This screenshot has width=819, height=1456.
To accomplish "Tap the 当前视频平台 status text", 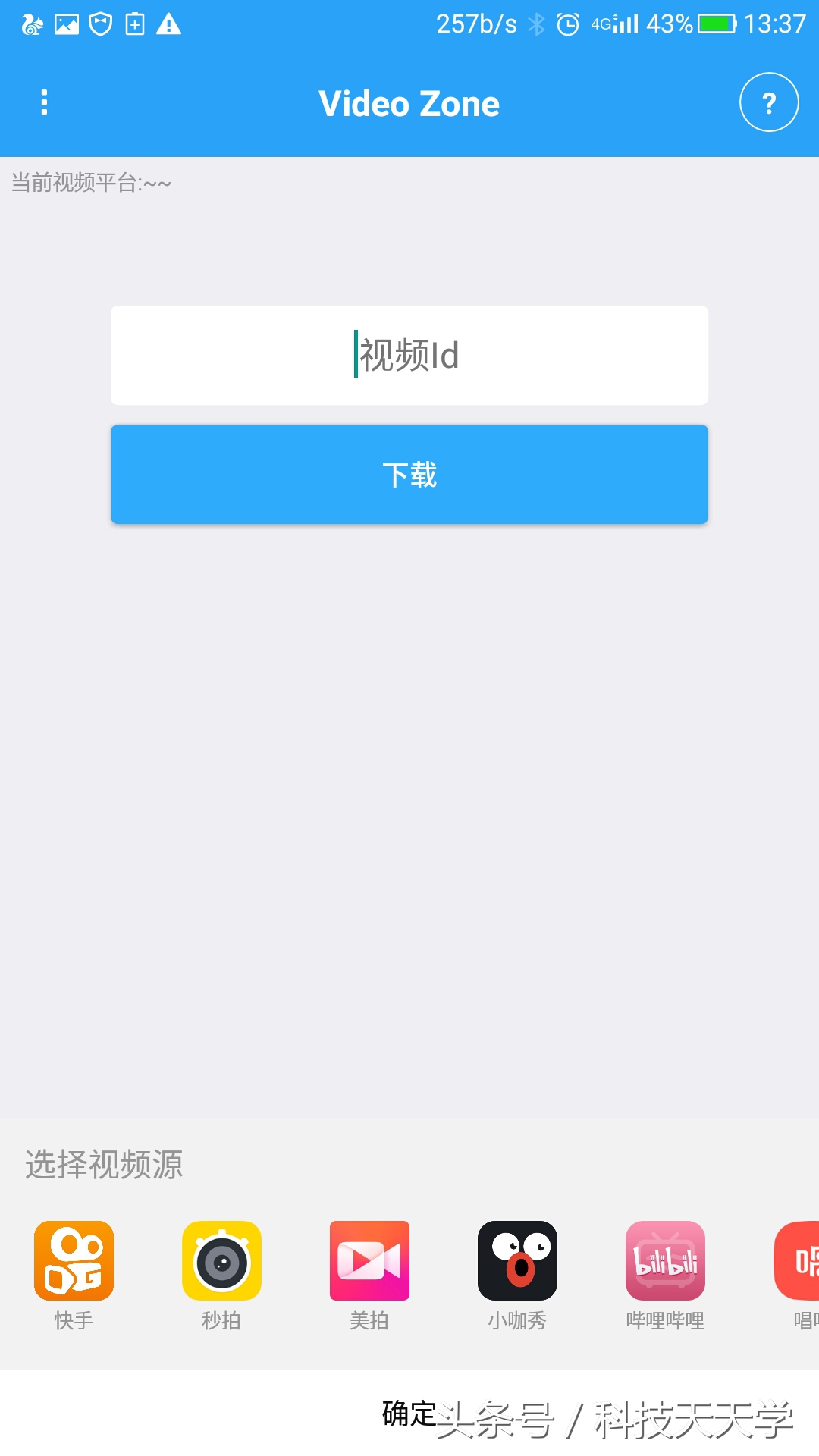I will coord(89,182).
